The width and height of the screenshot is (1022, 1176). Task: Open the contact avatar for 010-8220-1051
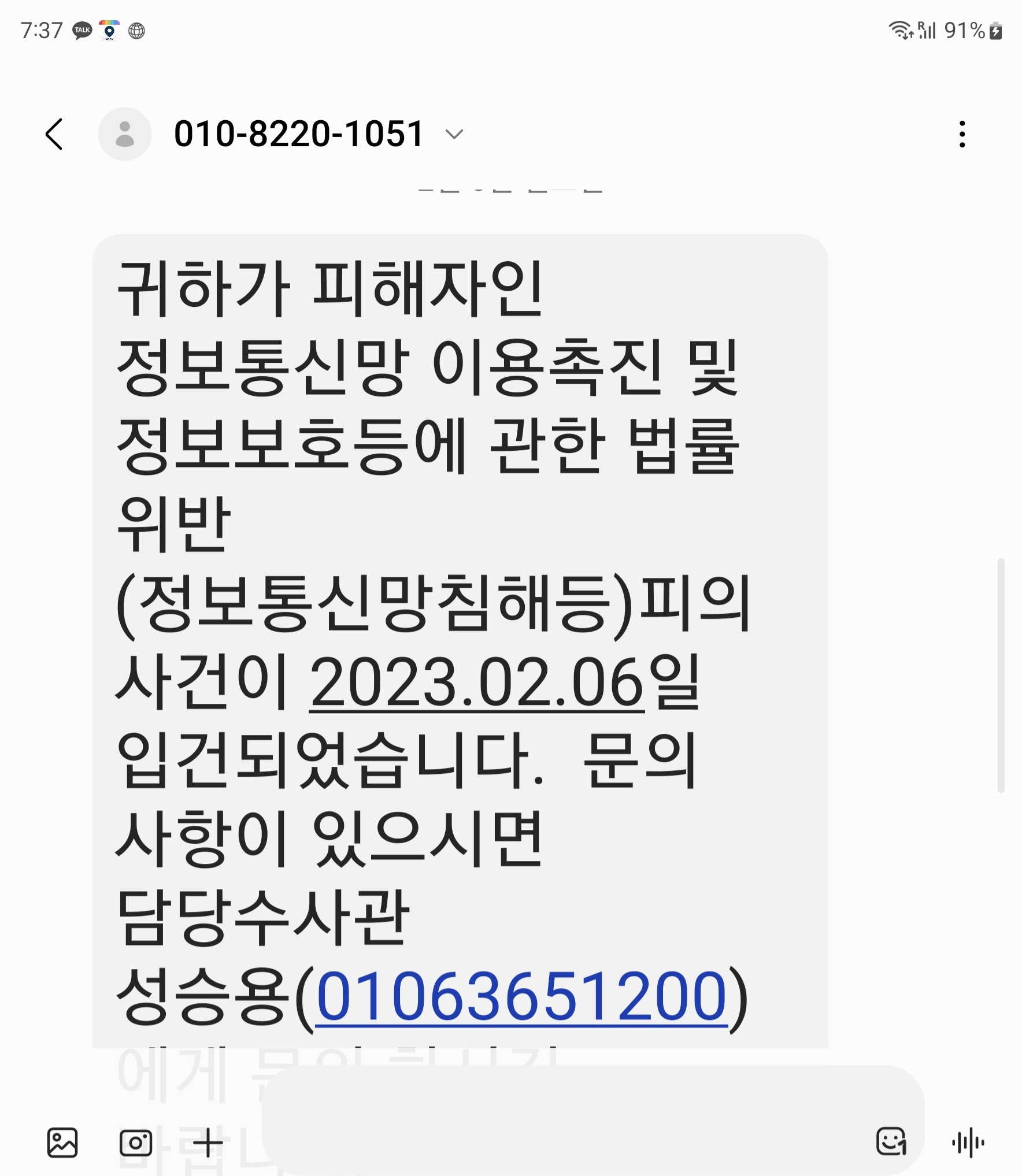coord(125,135)
